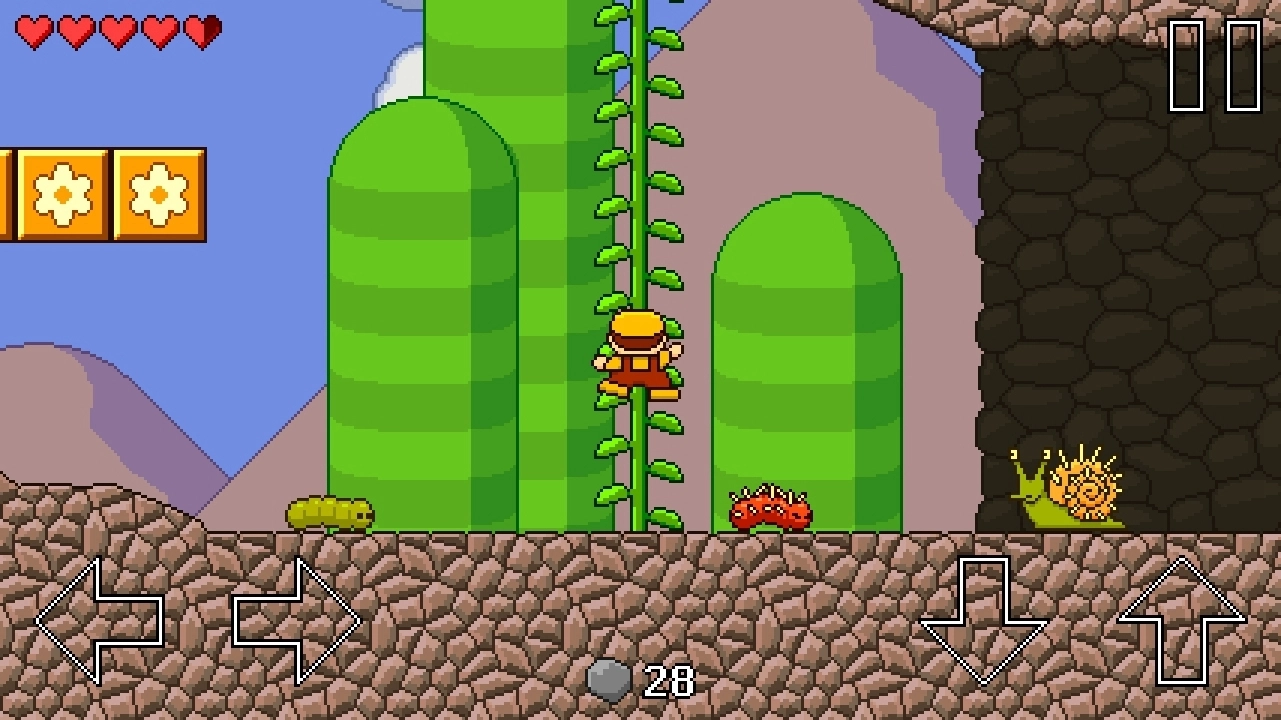Move right with the right arrow

[296, 621]
